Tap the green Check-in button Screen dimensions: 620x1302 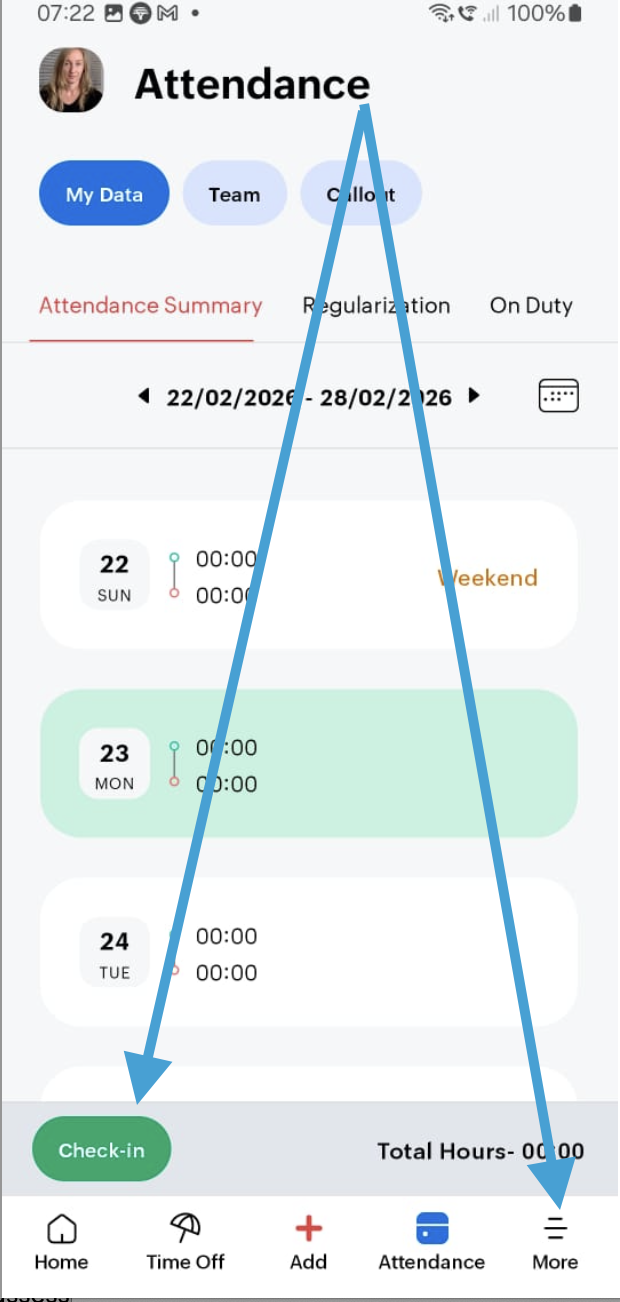click(x=102, y=1149)
